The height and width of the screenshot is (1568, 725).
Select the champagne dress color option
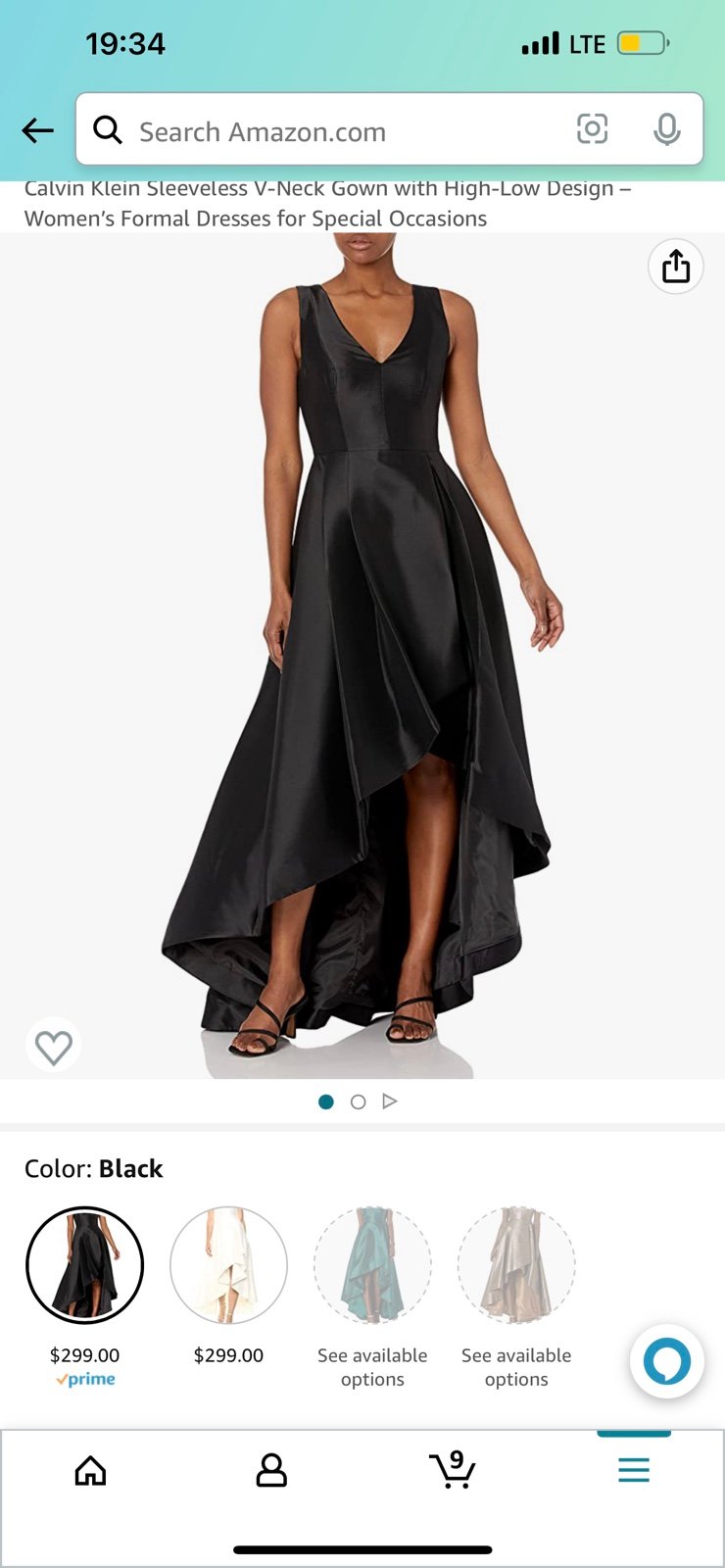pos(516,1265)
